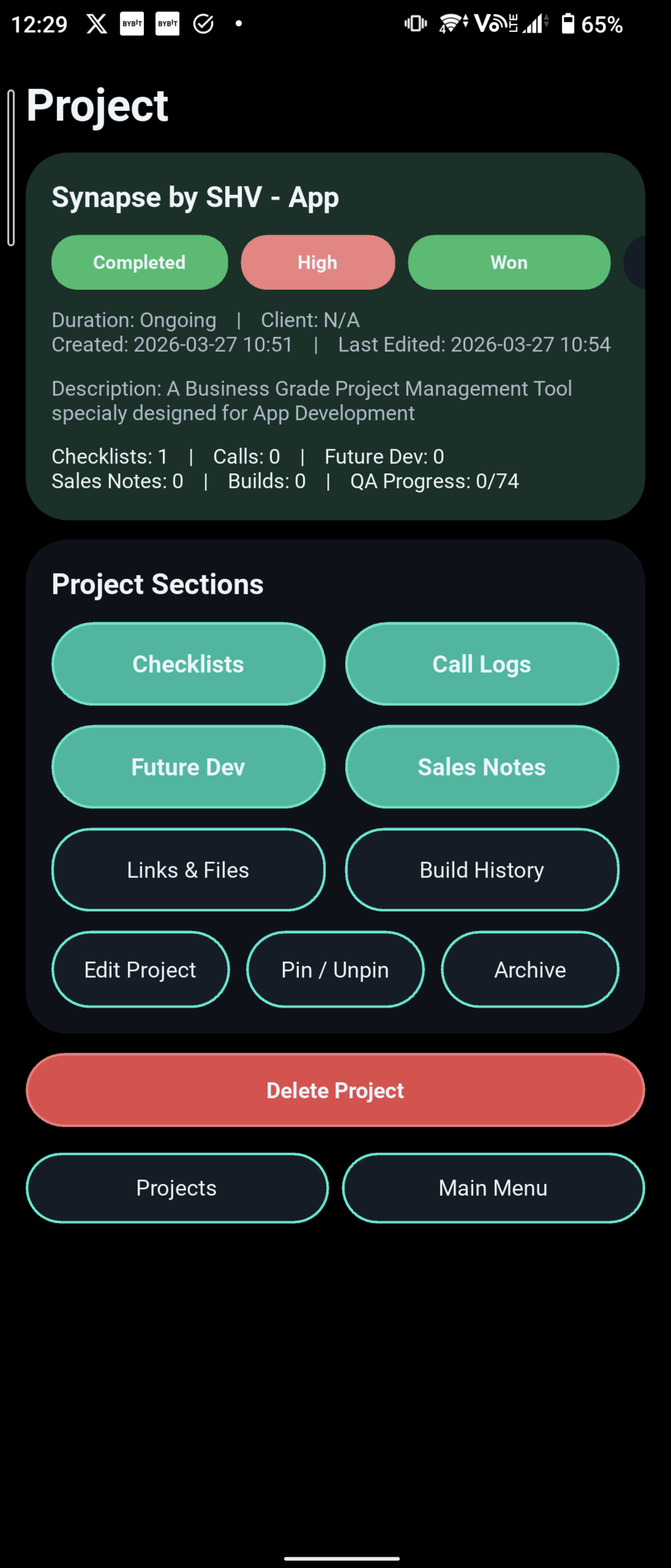
Task: Open the Call Logs section
Action: point(482,664)
